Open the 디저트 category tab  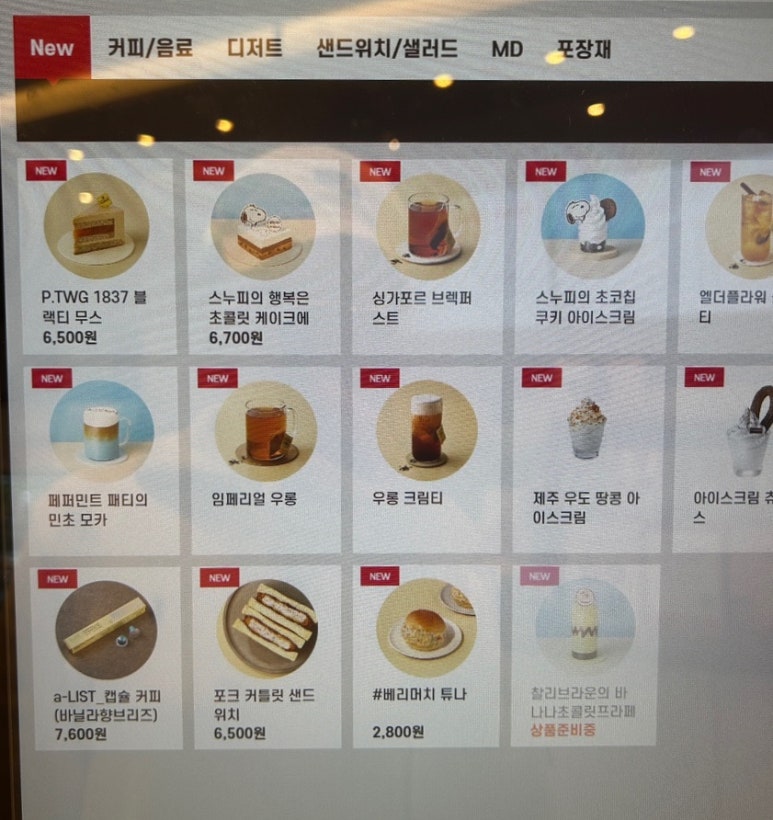pos(254,48)
